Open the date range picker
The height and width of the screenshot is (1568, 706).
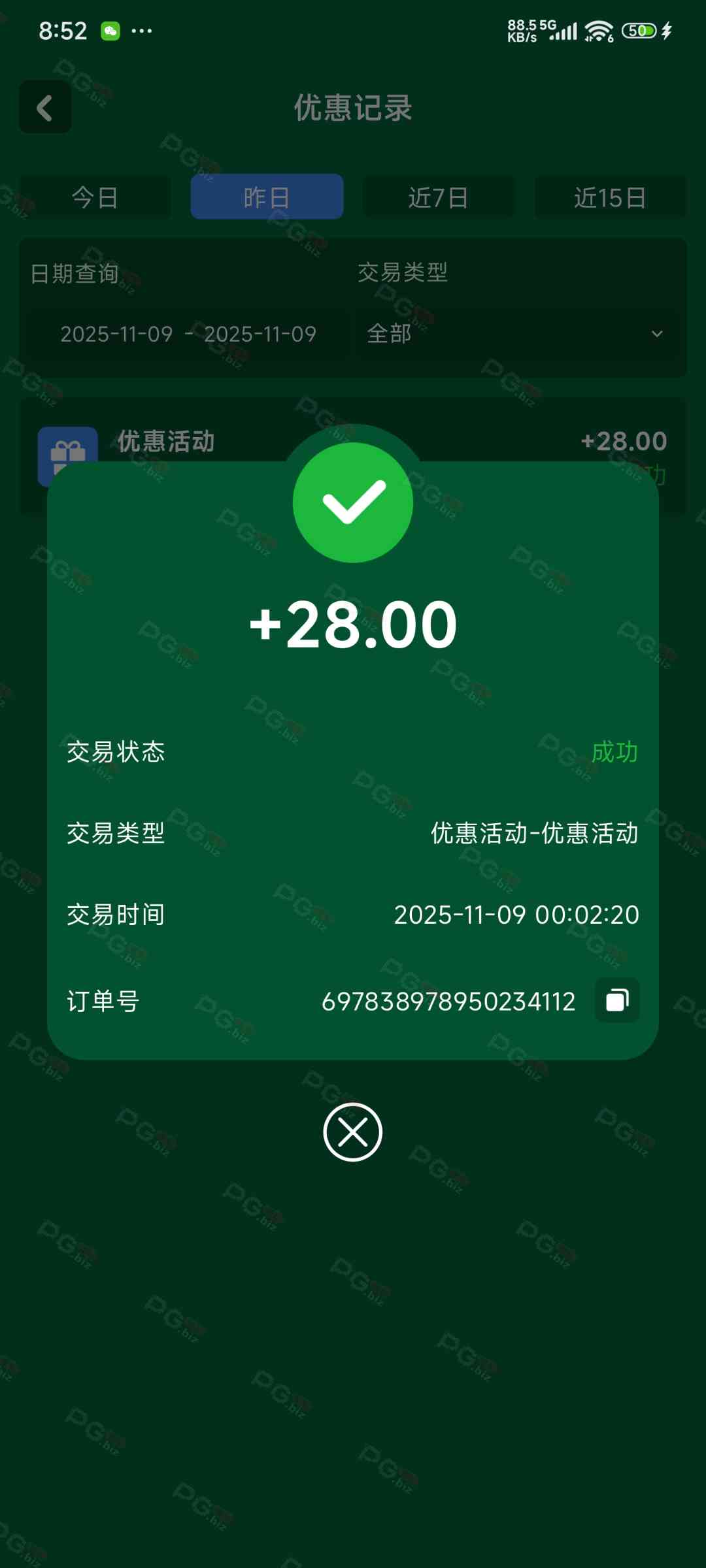[x=188, y=334]
